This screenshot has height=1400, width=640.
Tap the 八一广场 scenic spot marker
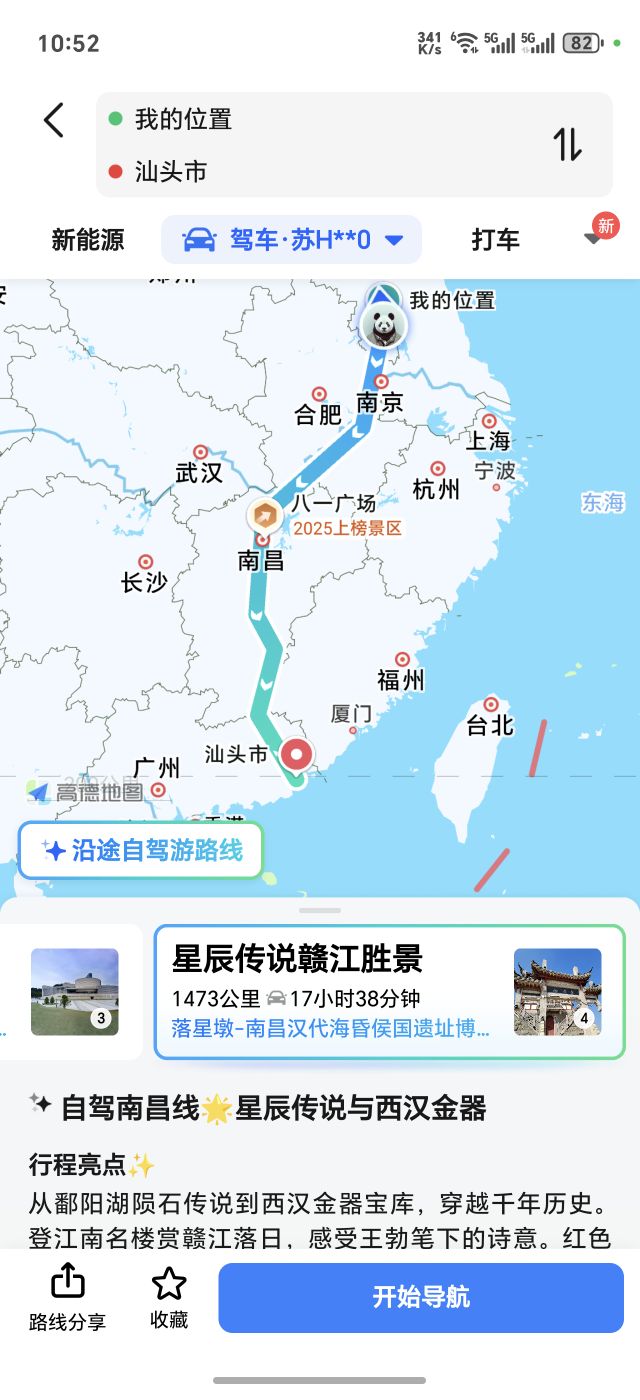[x=265, y=516]
